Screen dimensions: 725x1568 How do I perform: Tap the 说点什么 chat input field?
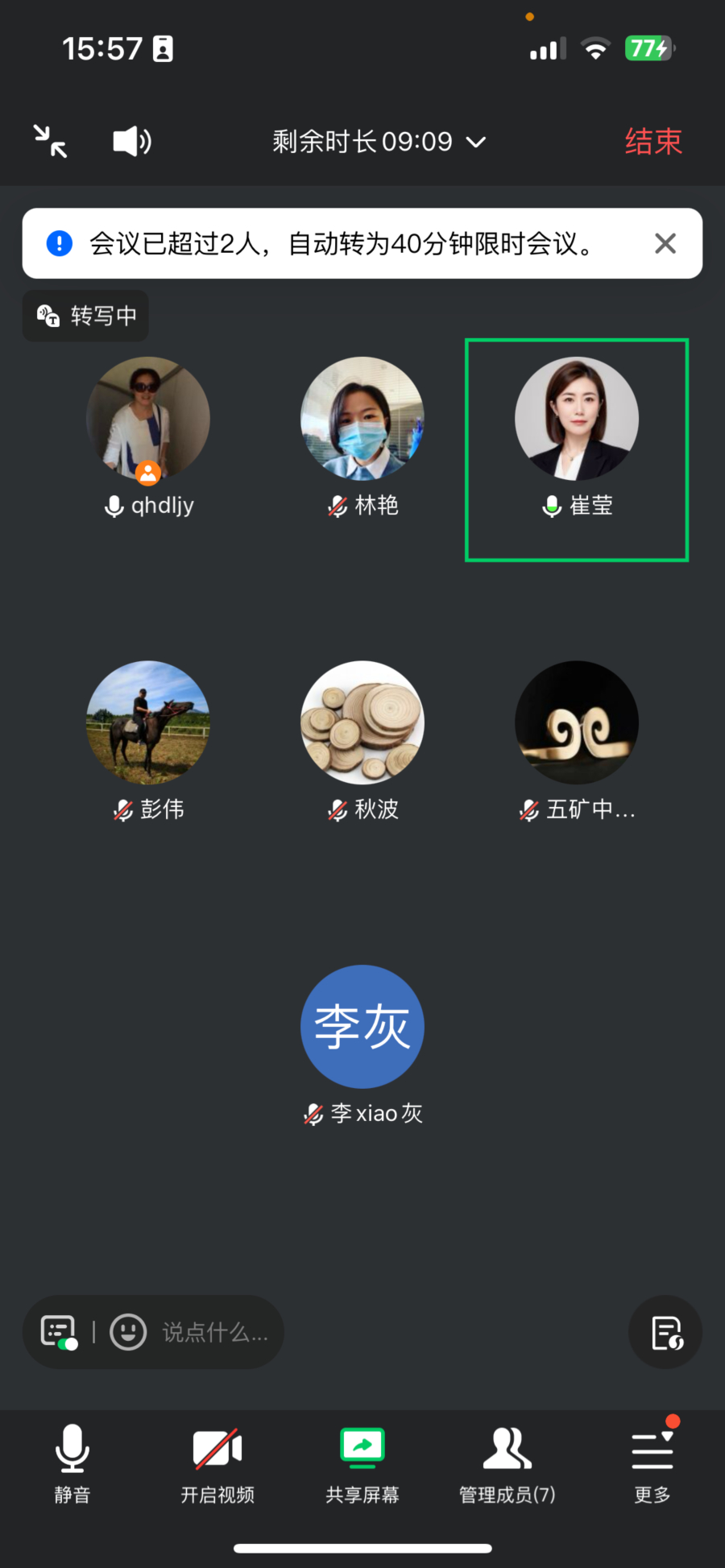[213, 1332]
